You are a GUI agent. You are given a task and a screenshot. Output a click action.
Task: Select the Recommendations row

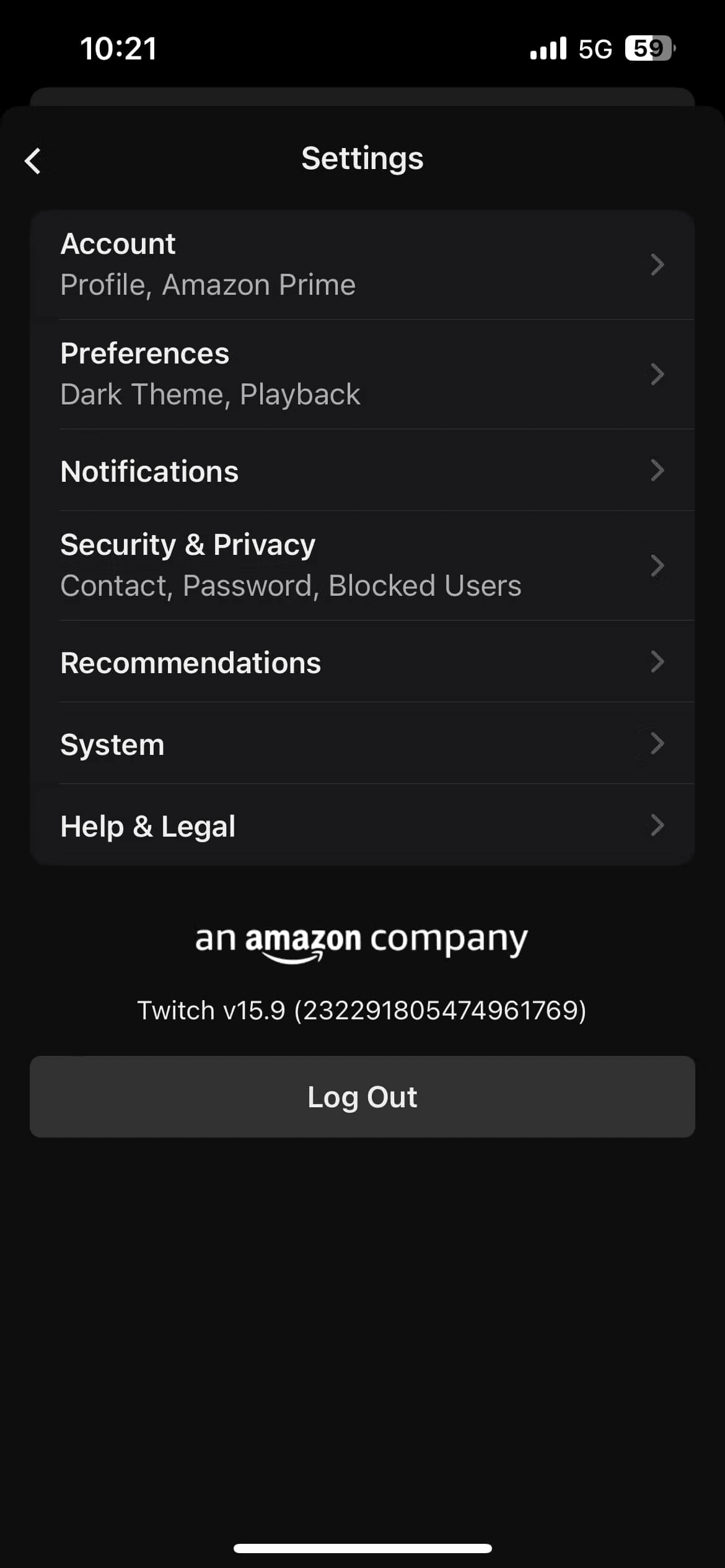point(362,662)
